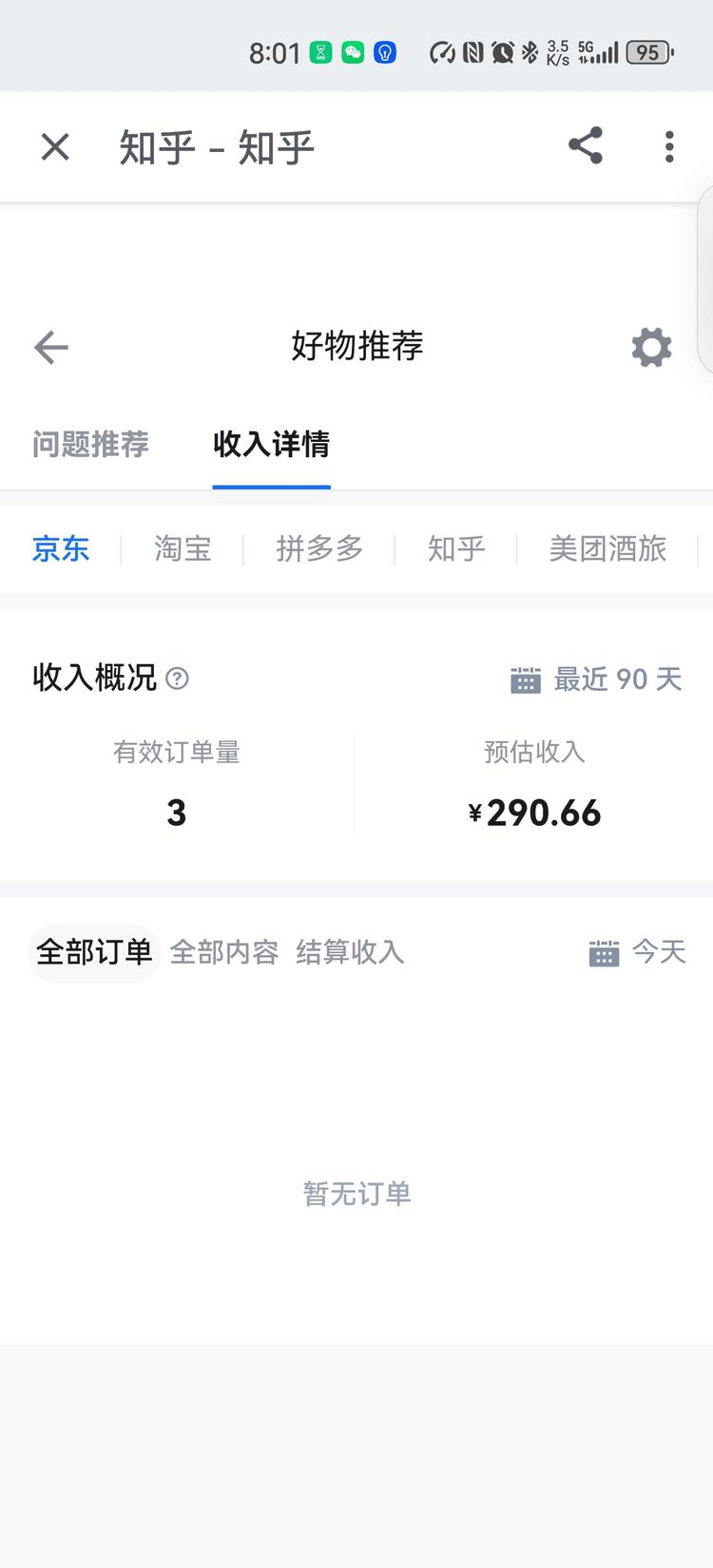Switch to the 问题推荐 tab
This screenshot has width=713, height=1568.
[89, 445]
